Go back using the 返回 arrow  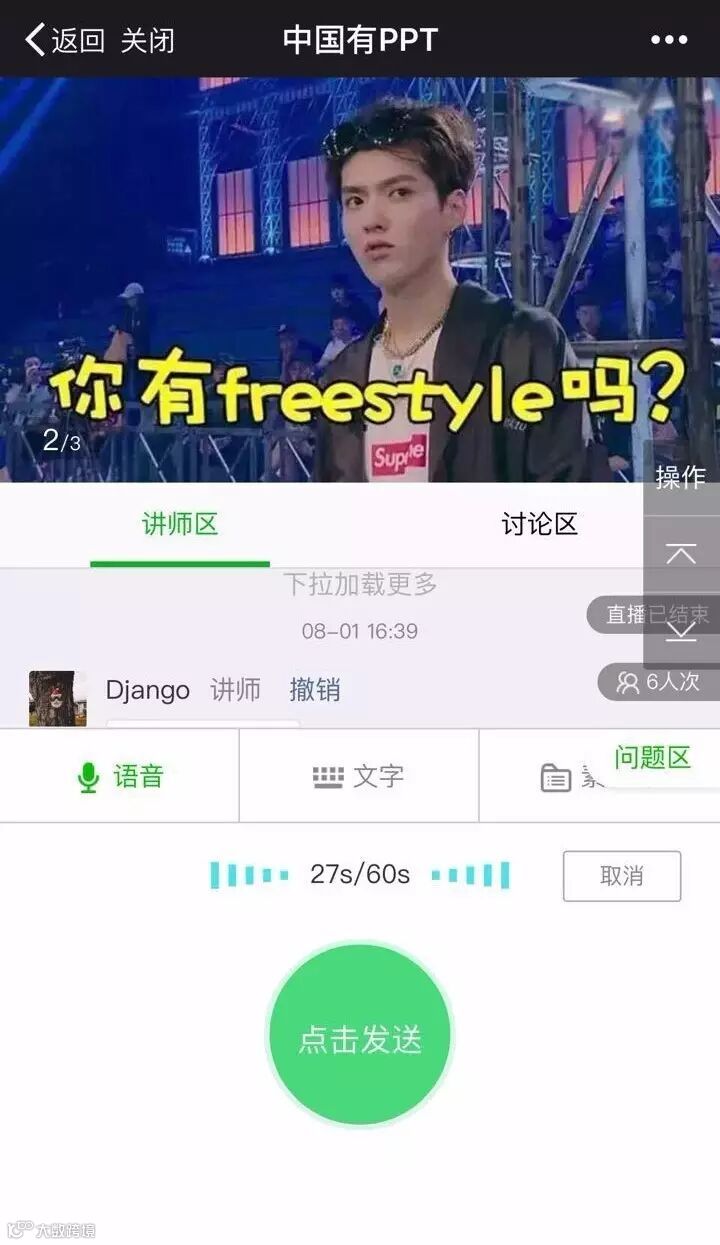tap(64, 40)
